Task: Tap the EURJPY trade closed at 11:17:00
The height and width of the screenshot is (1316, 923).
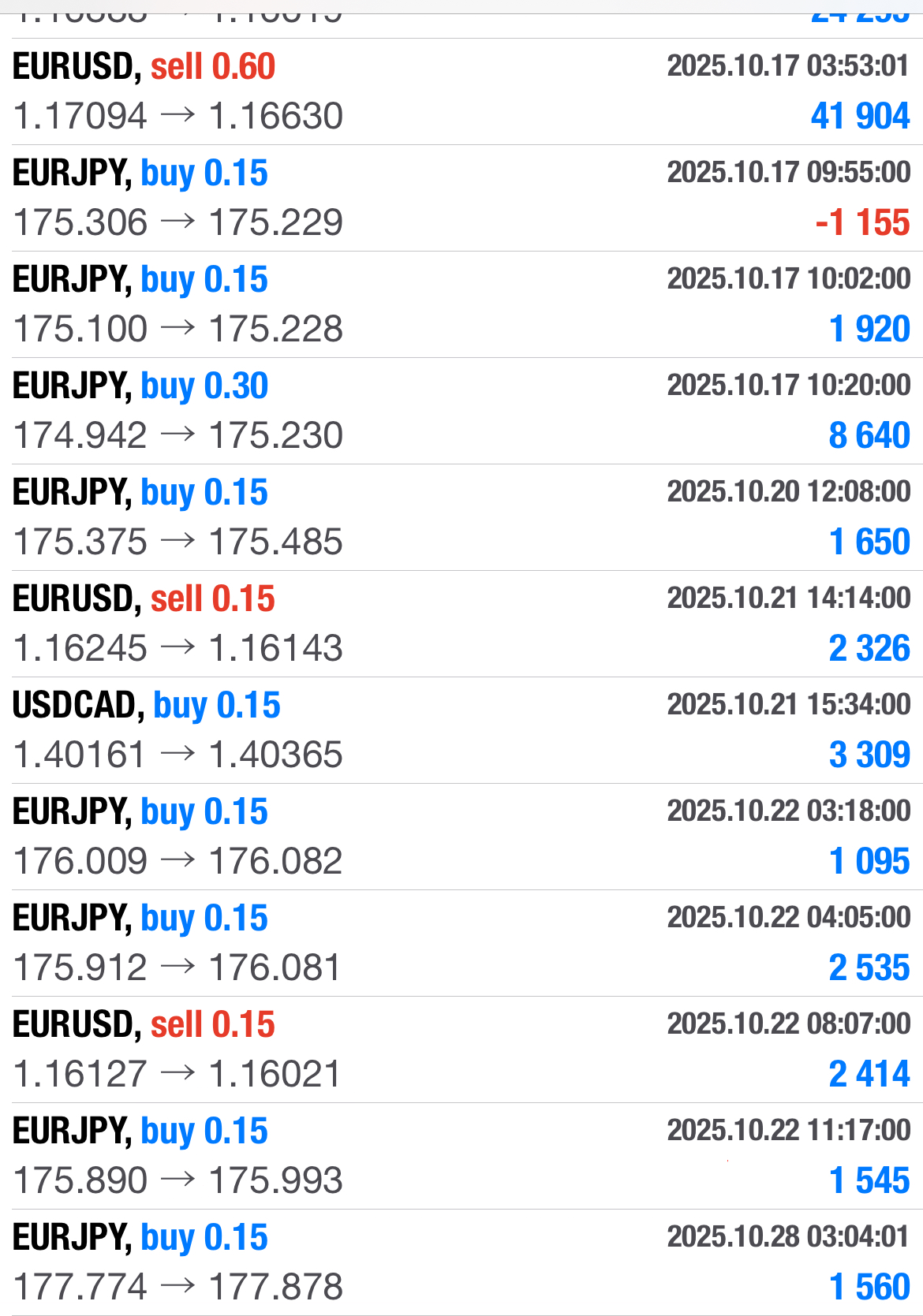Action: coord(461,1156)
